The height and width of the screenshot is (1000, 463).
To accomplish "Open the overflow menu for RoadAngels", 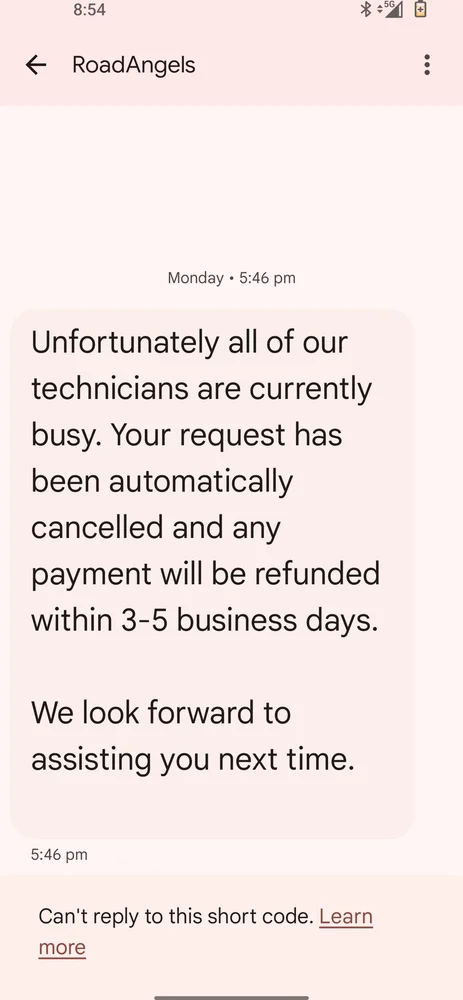I will pyautogui.click(x=427, y=65).
